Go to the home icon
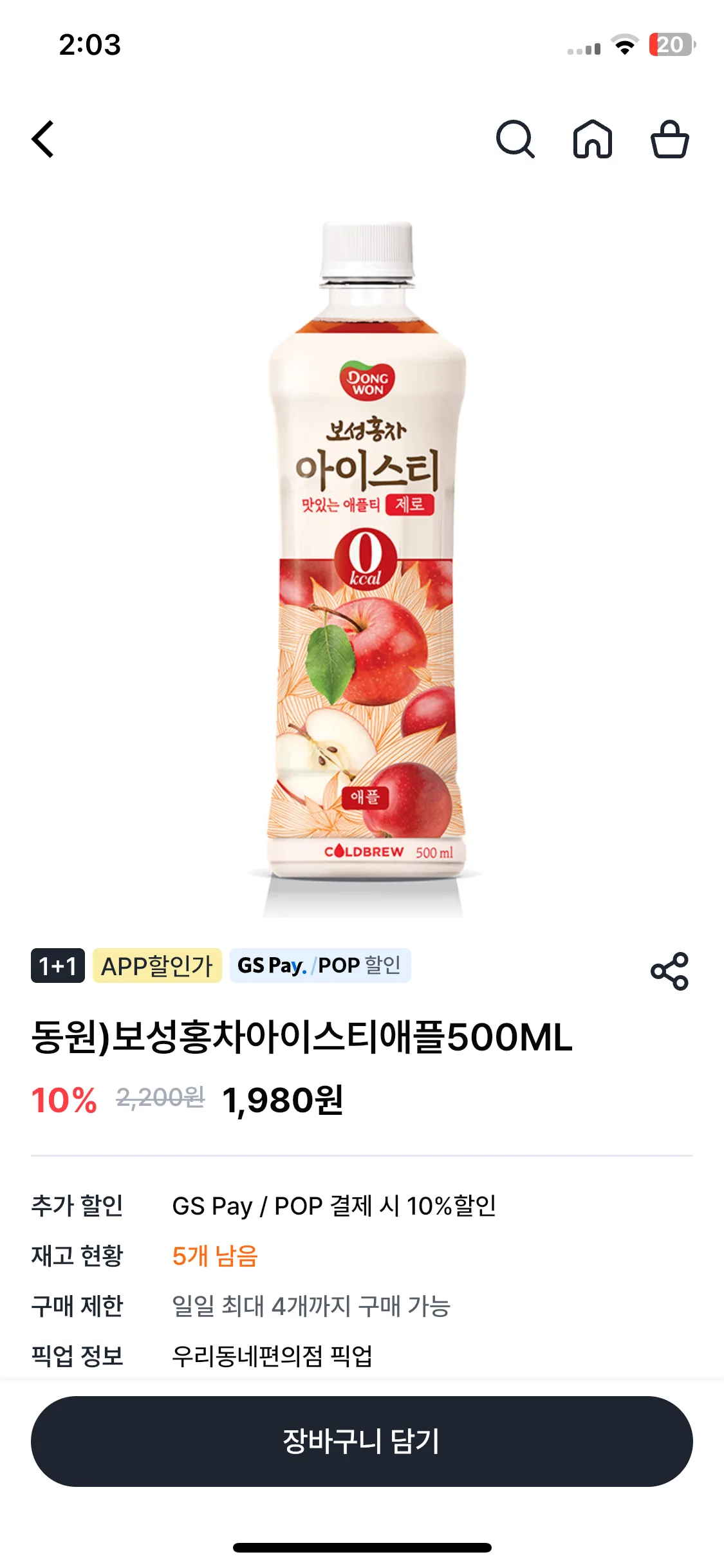724x1568 pixels. [x=593, y=139]
